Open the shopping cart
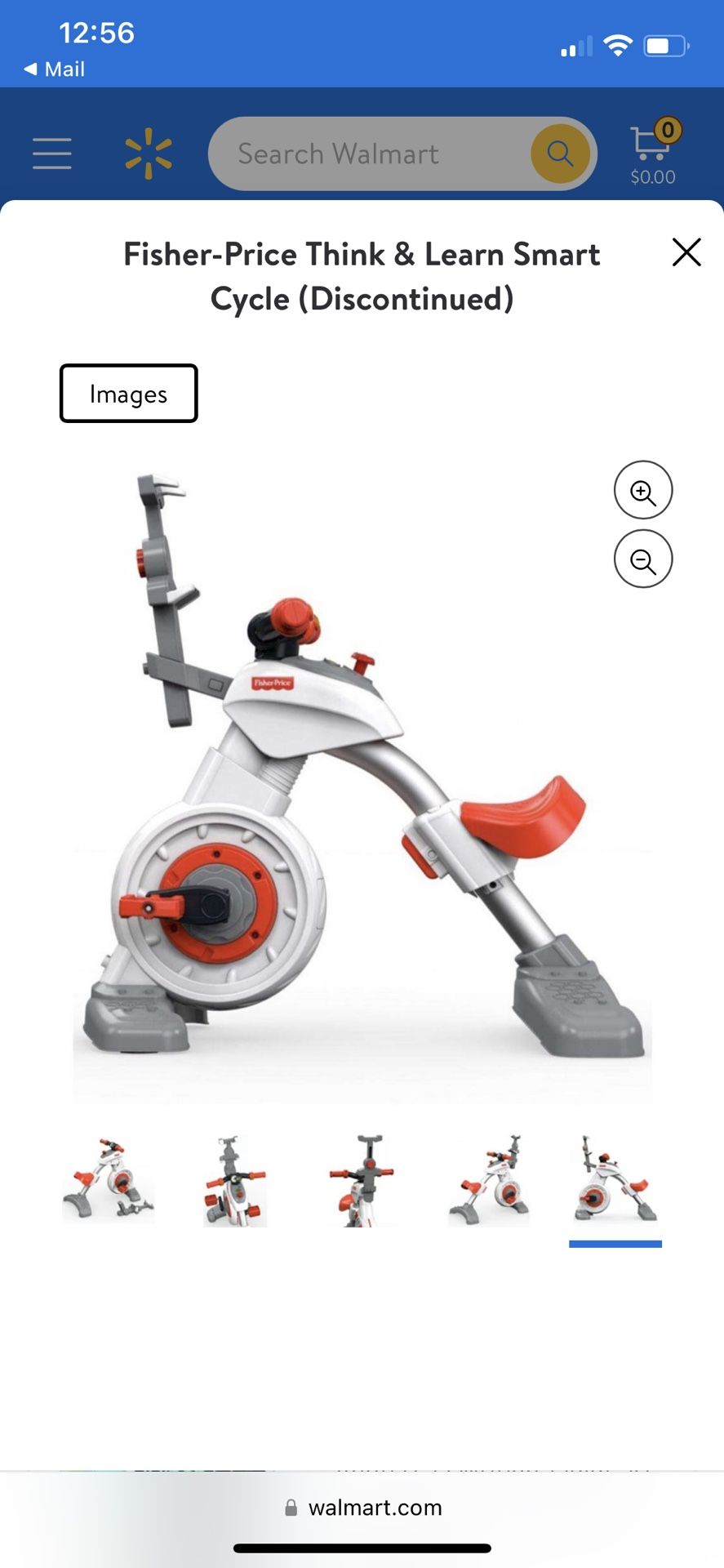724x1568 pixels. pyautogui.click(x=653, y=154)
